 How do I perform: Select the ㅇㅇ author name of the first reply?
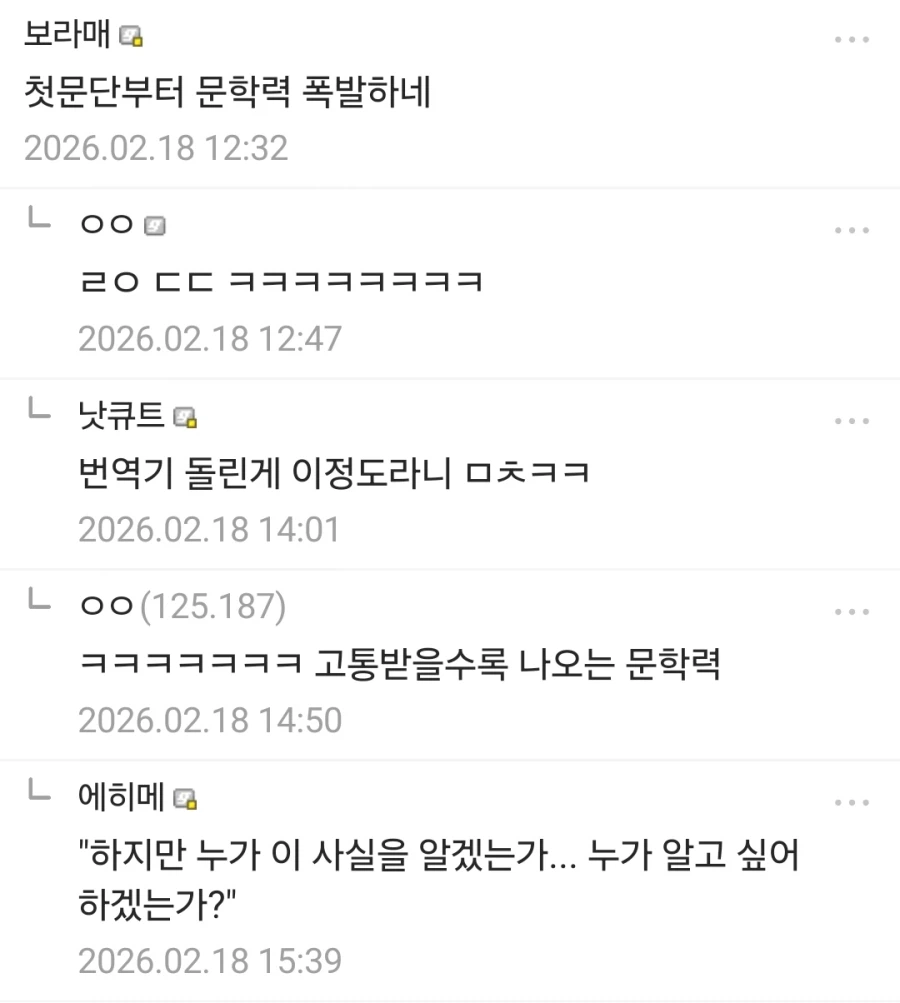pos(108,225)
